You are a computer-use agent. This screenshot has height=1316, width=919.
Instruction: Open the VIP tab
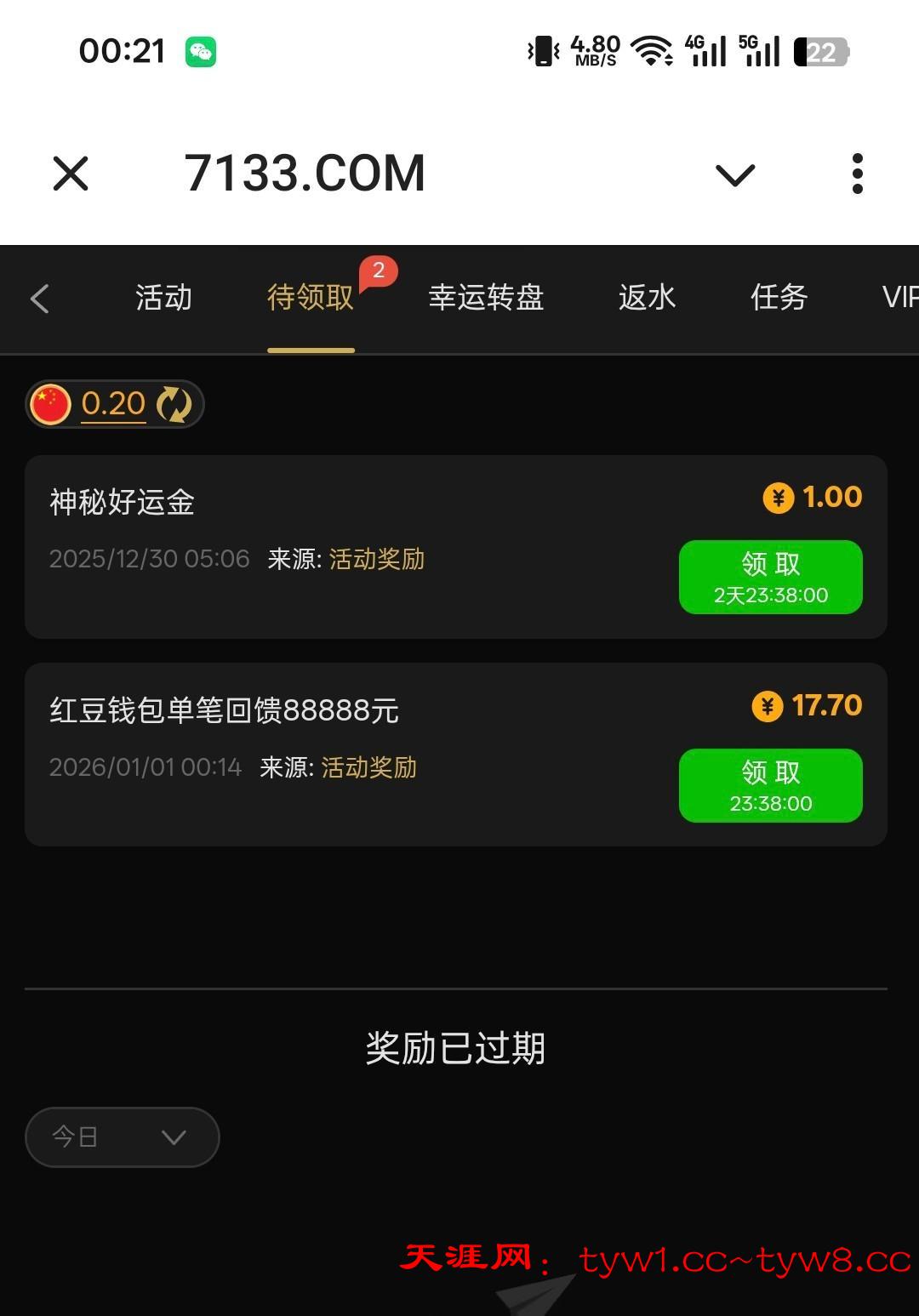click(899, 298)
